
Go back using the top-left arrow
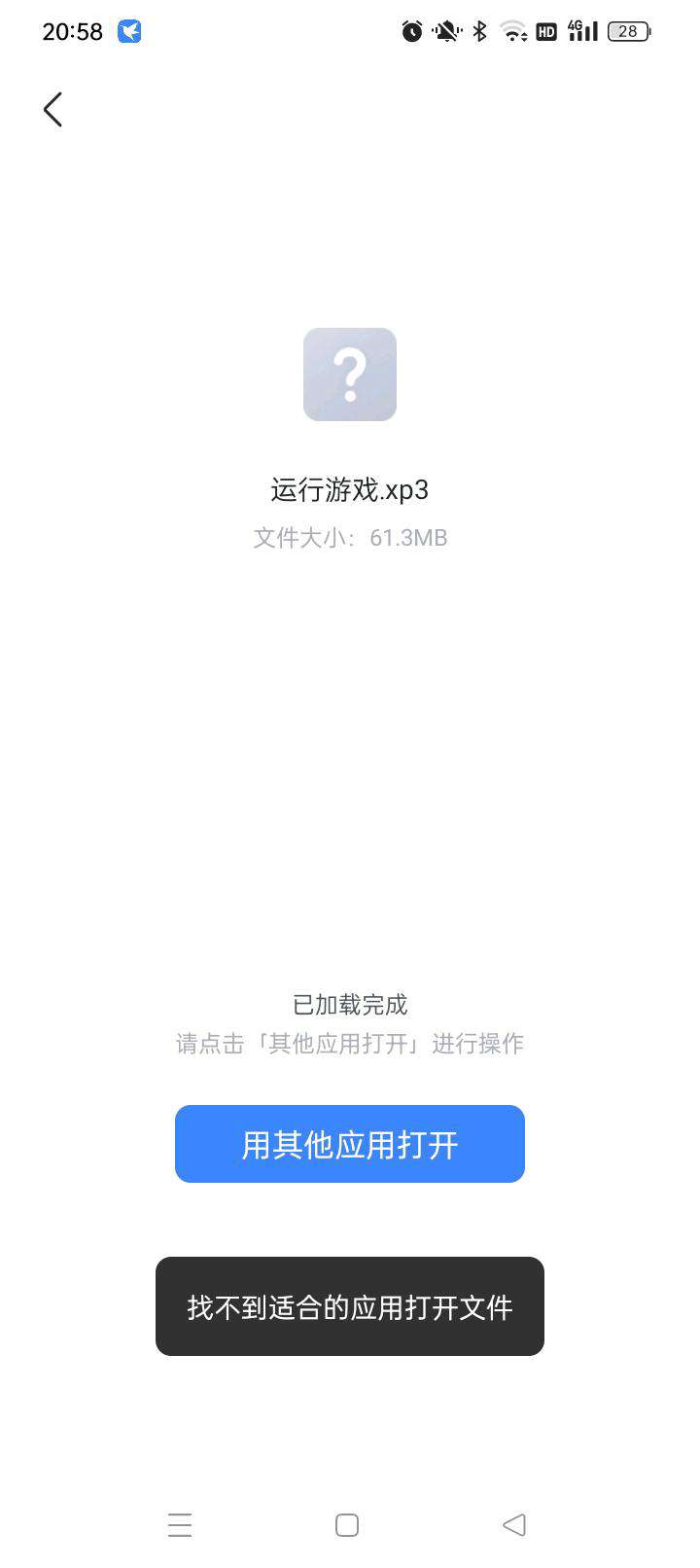point(52,109)
